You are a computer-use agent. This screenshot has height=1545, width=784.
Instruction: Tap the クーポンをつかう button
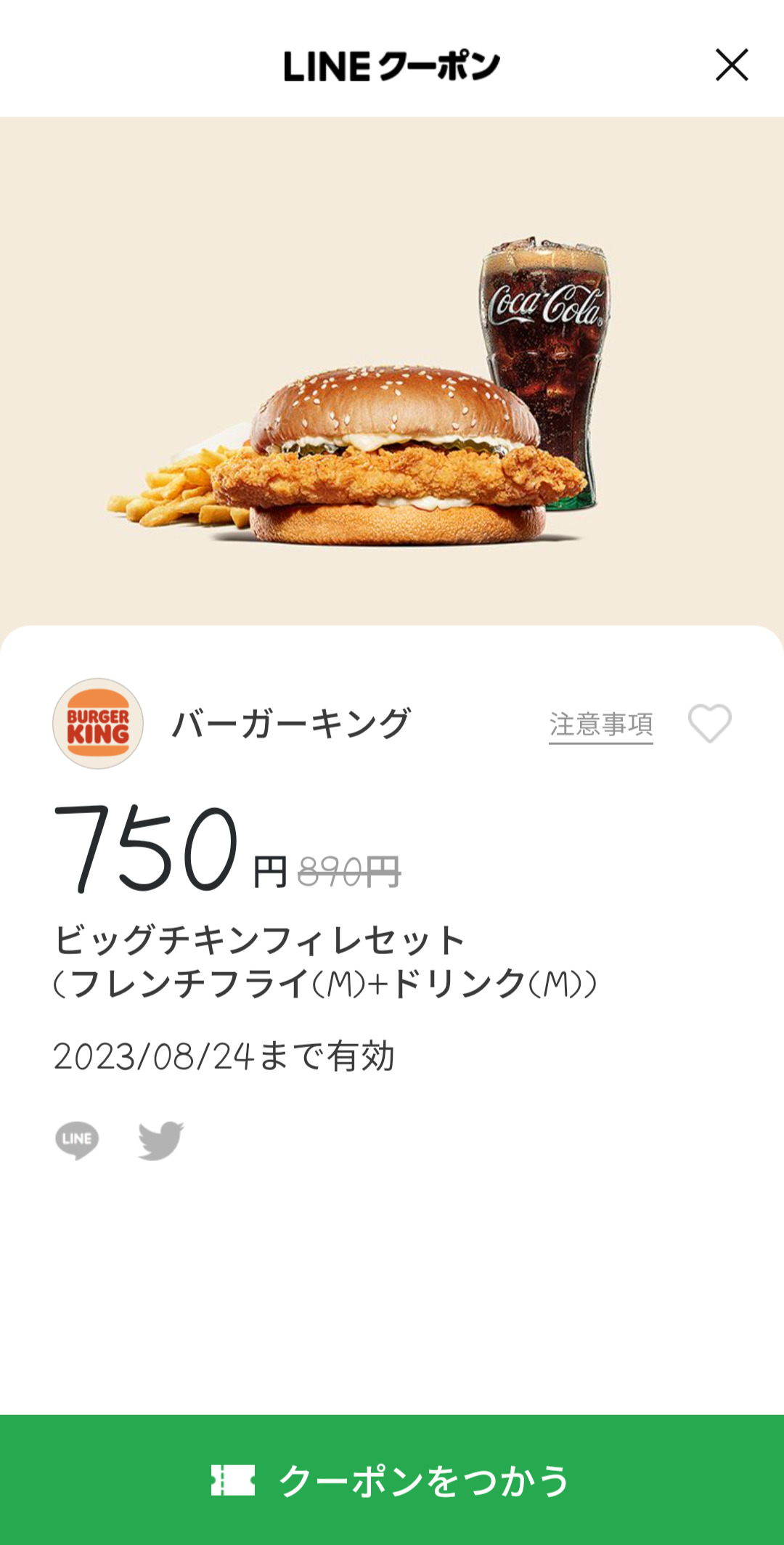392,1480
